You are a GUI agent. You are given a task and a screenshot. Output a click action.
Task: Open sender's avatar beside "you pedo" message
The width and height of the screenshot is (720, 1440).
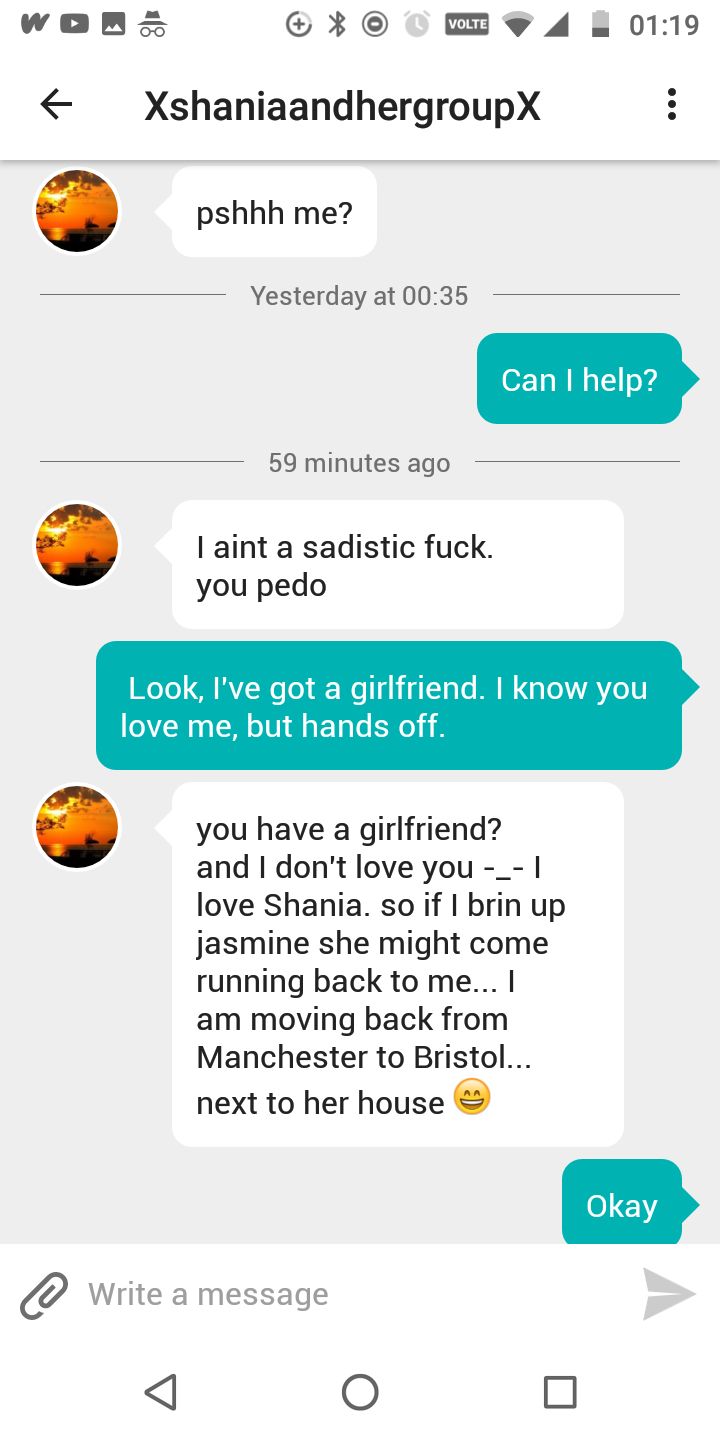[x=78, y=545]
